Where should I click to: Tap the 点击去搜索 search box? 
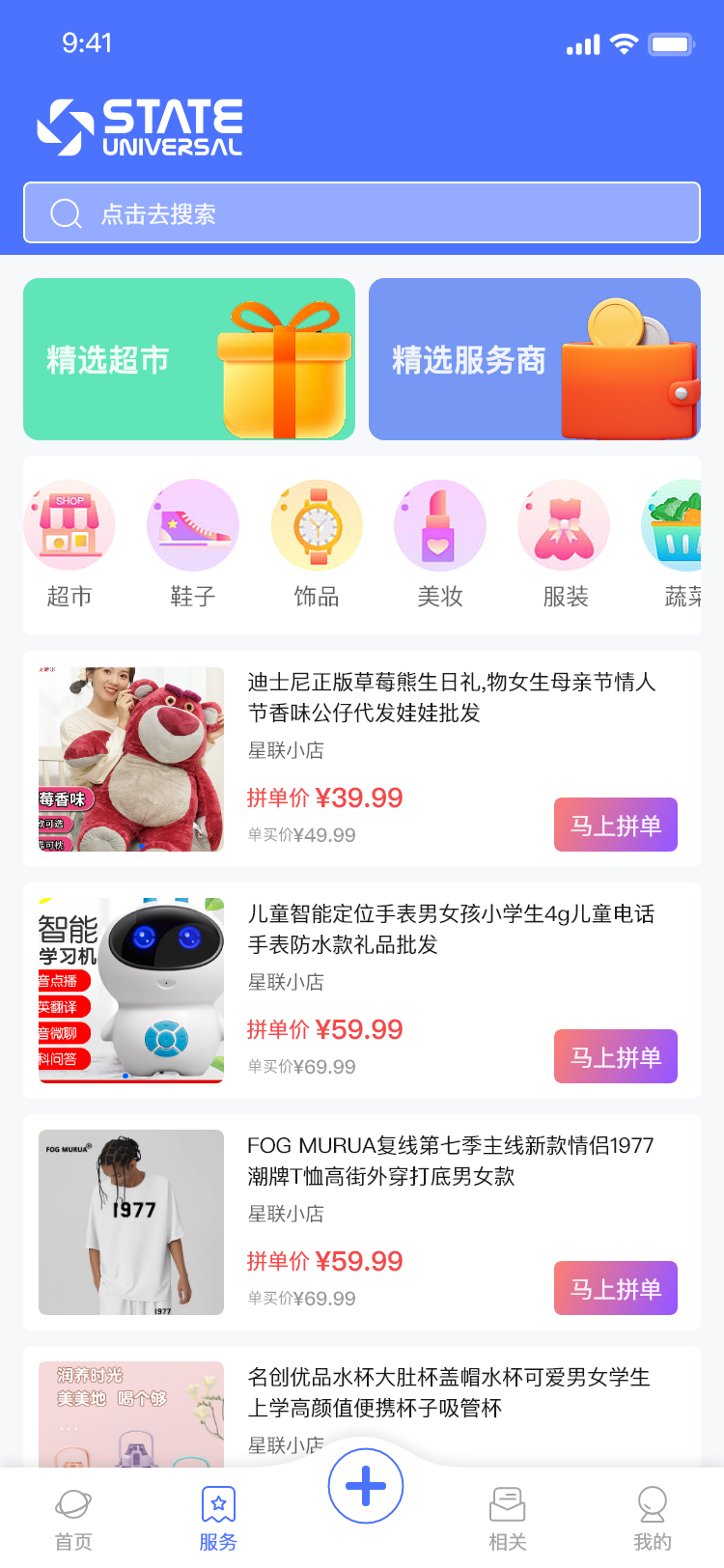click(362, 212)
